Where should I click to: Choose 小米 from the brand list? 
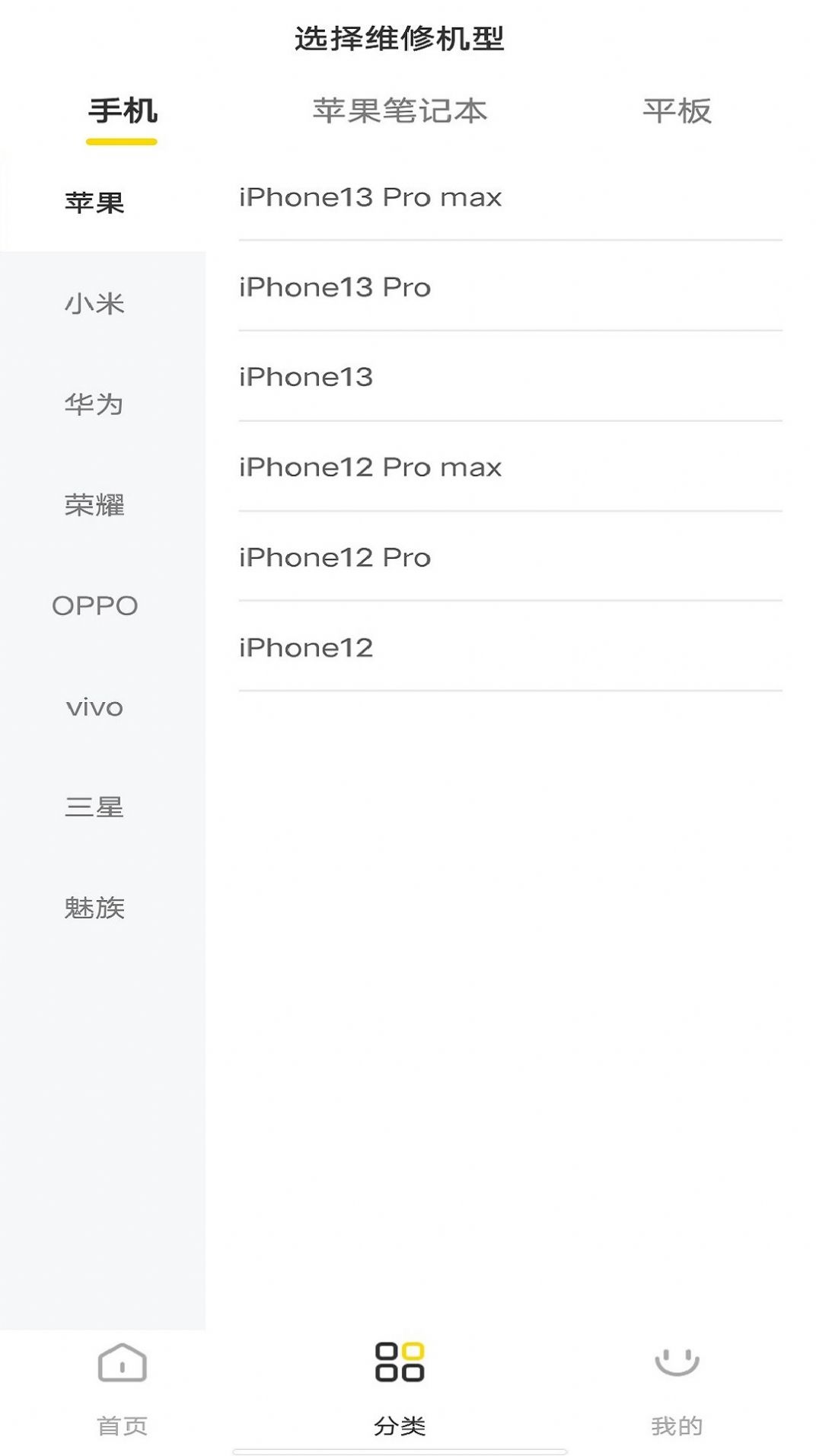point(95,303)
